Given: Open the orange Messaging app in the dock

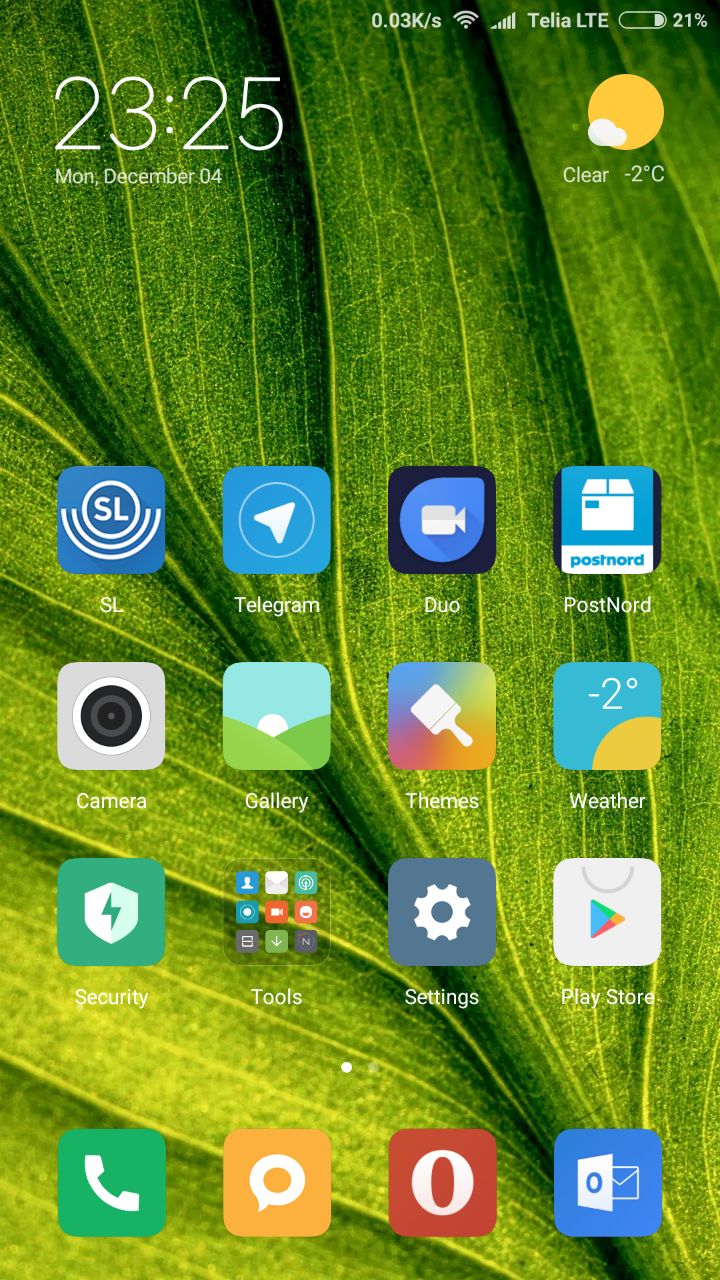Looking at the screenshot, I should [x=277, y=1183].
